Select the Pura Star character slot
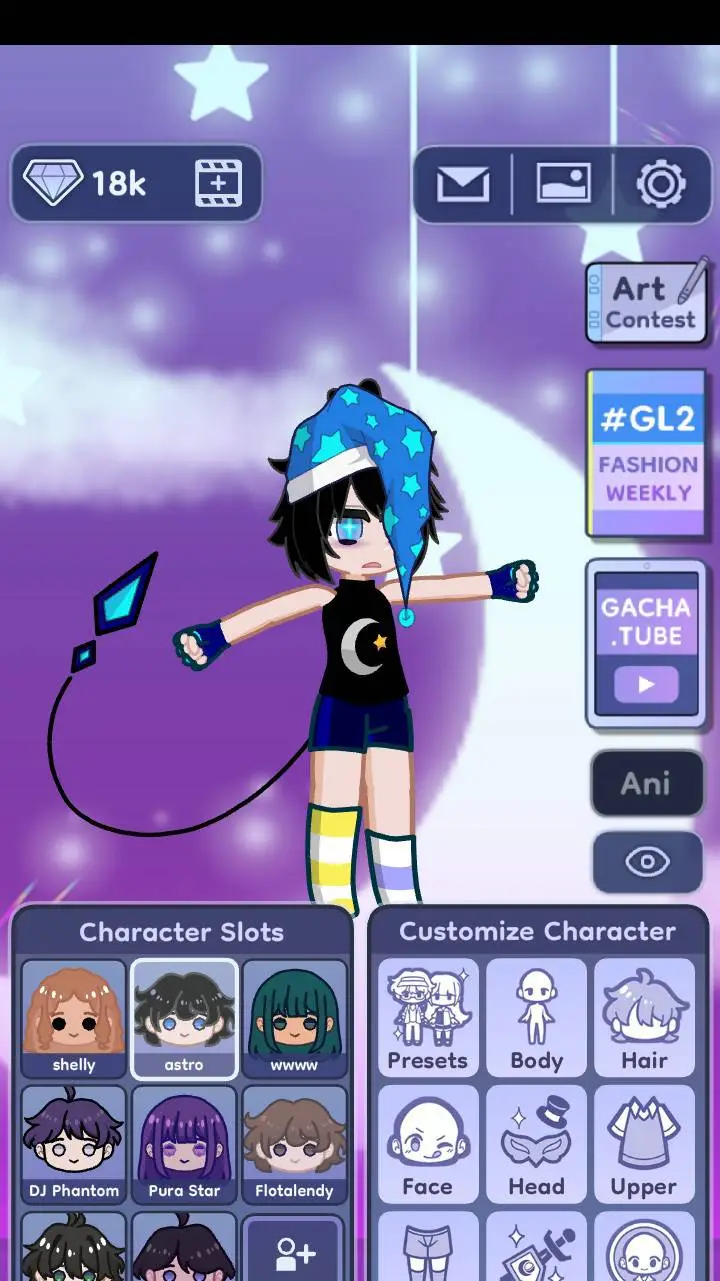720x1281 pixels. coord(184,1146)
